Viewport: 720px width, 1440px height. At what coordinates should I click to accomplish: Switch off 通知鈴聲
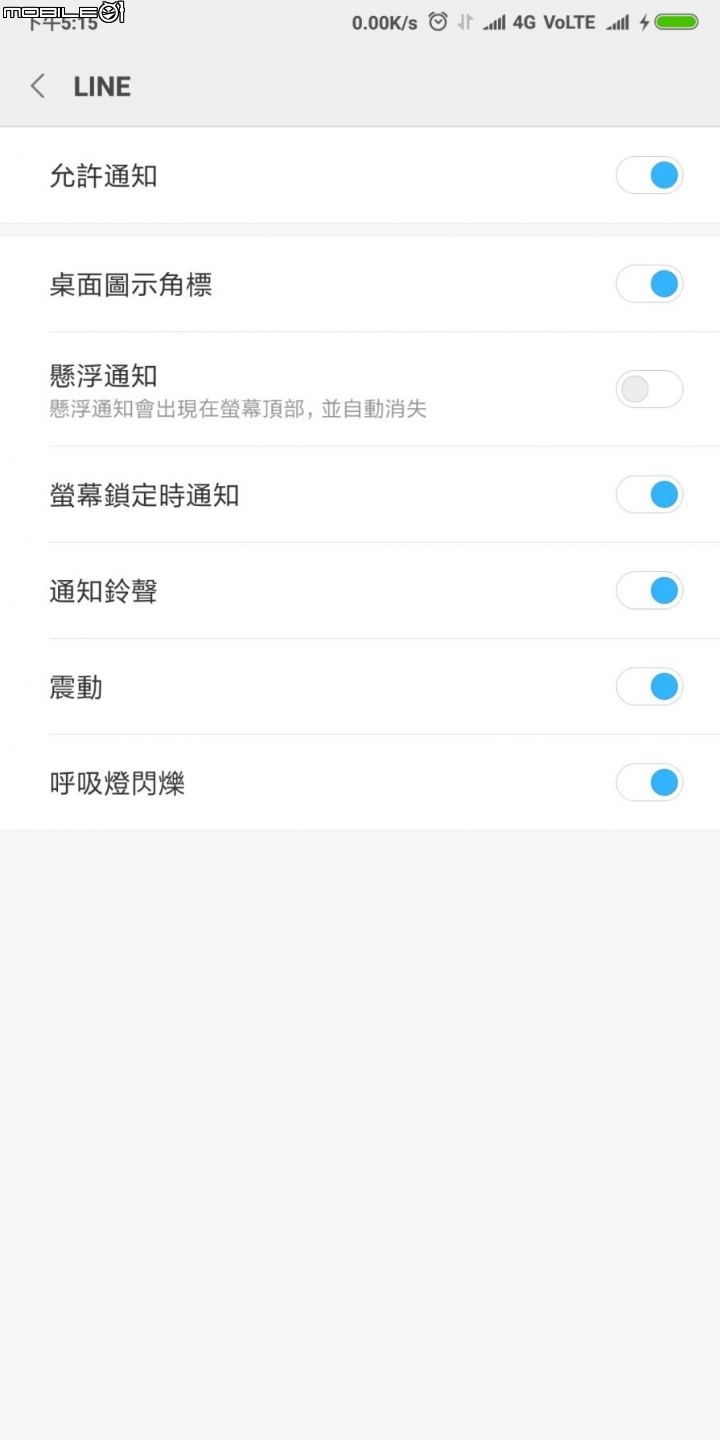click(x=649, y=591)
